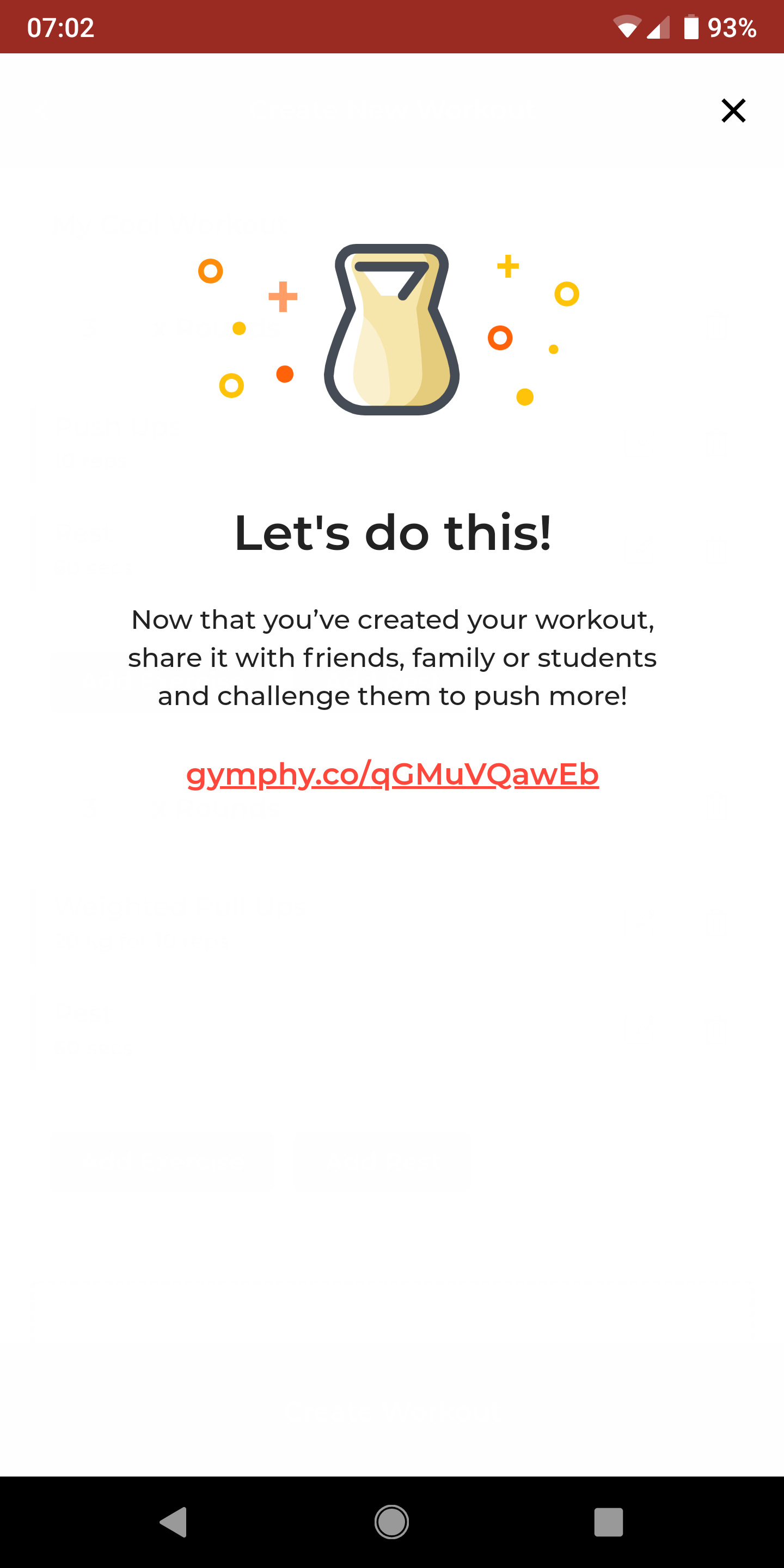Dismiss the share dialog with the X
Image resolution: width=784 pixels, height=1568 pixels.
pos(733,110)
